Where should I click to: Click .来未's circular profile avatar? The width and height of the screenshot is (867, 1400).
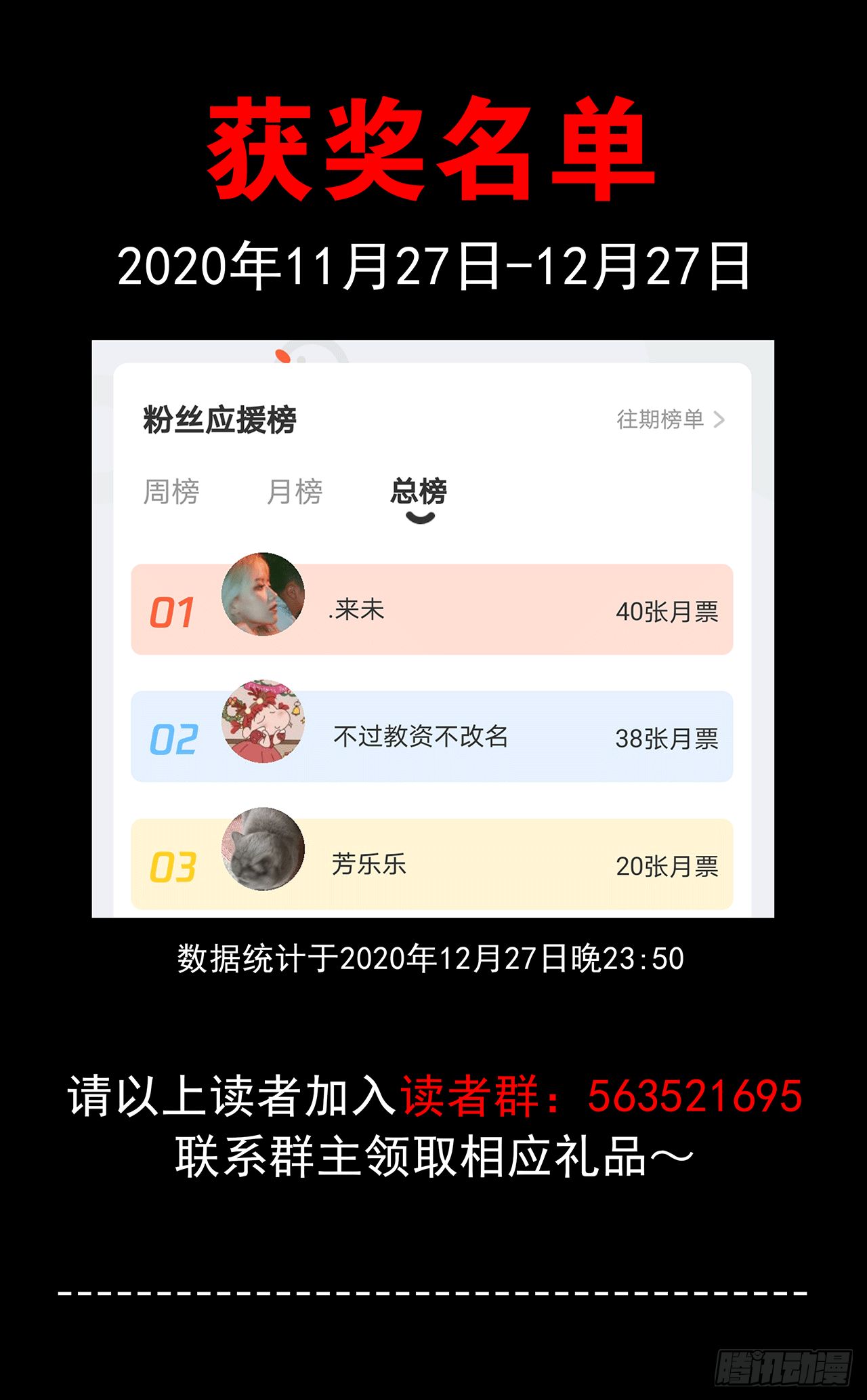pos(264,598)
